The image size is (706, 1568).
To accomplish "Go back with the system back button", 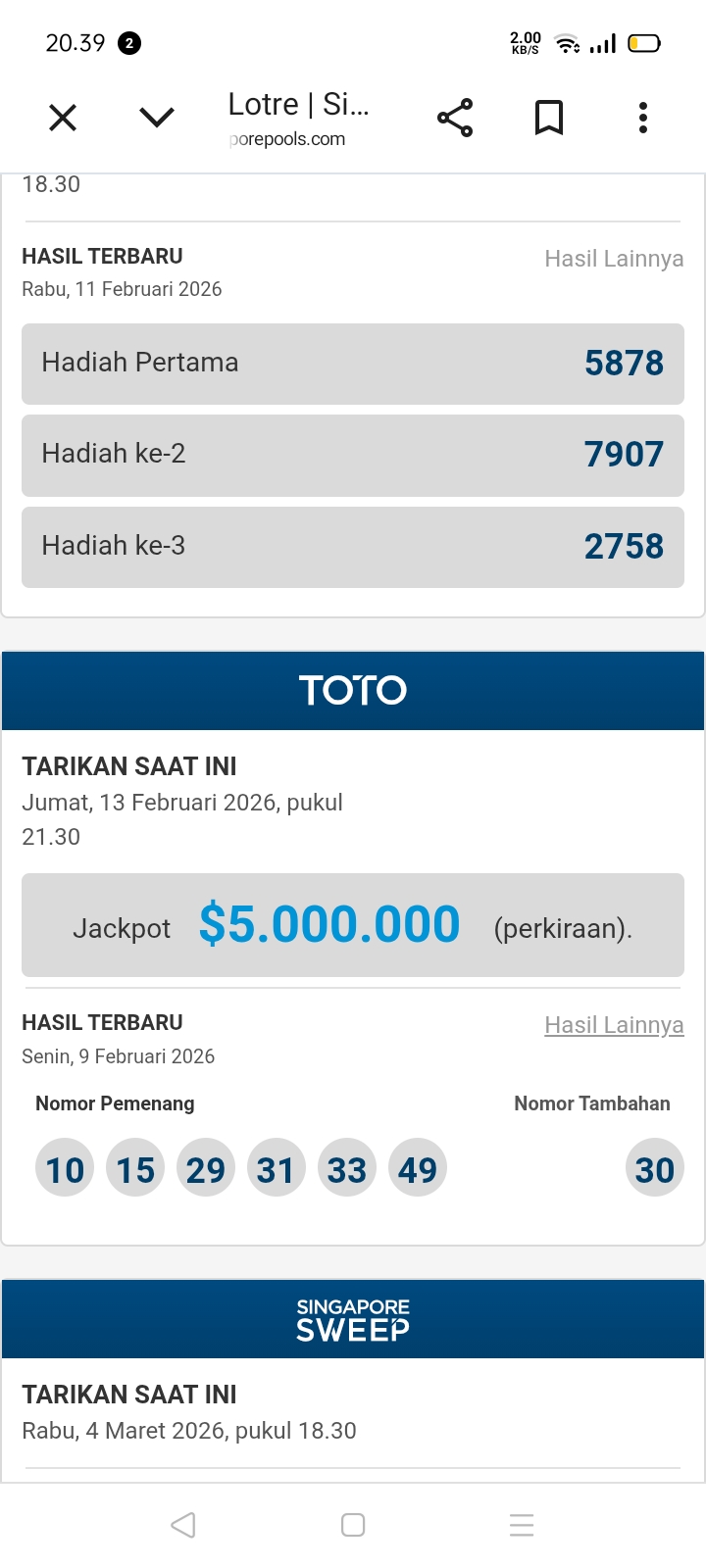I will 183,1525.
